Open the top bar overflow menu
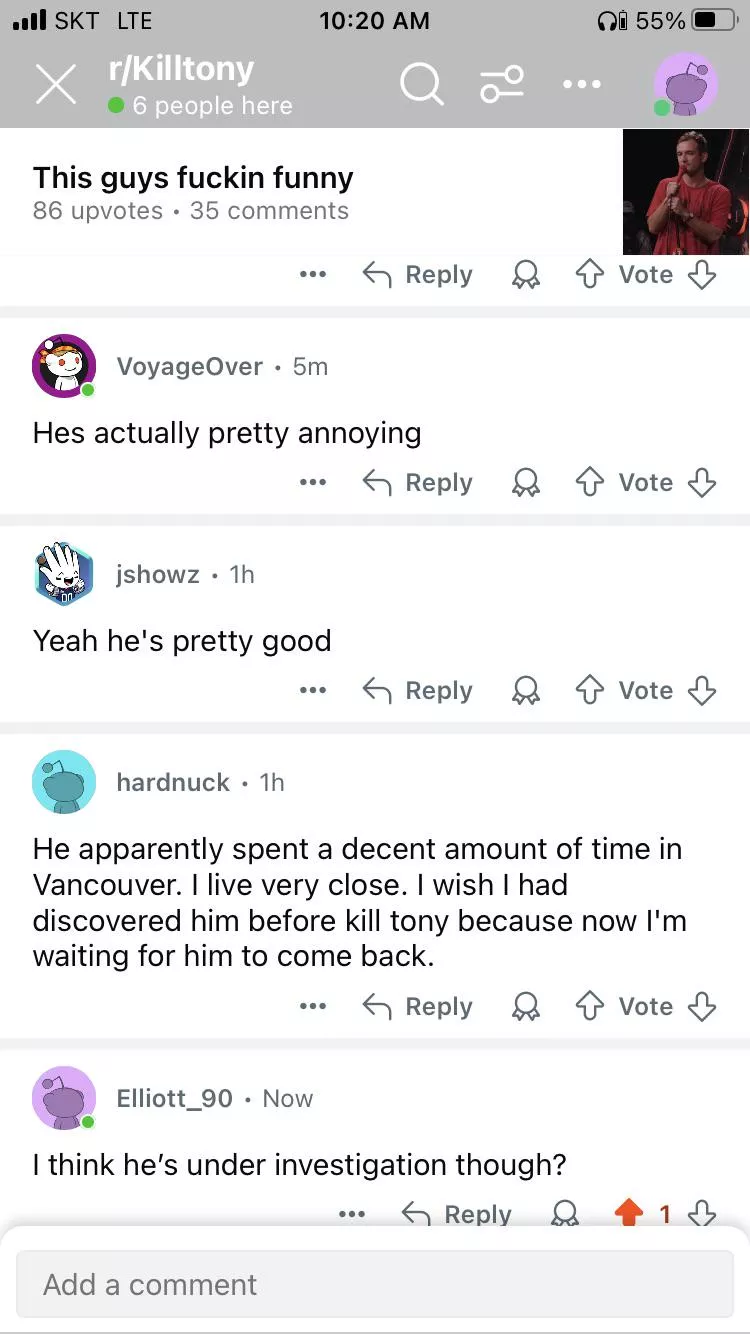Image resolution: width=750 pixels, height=1334 pixels. 581,85
